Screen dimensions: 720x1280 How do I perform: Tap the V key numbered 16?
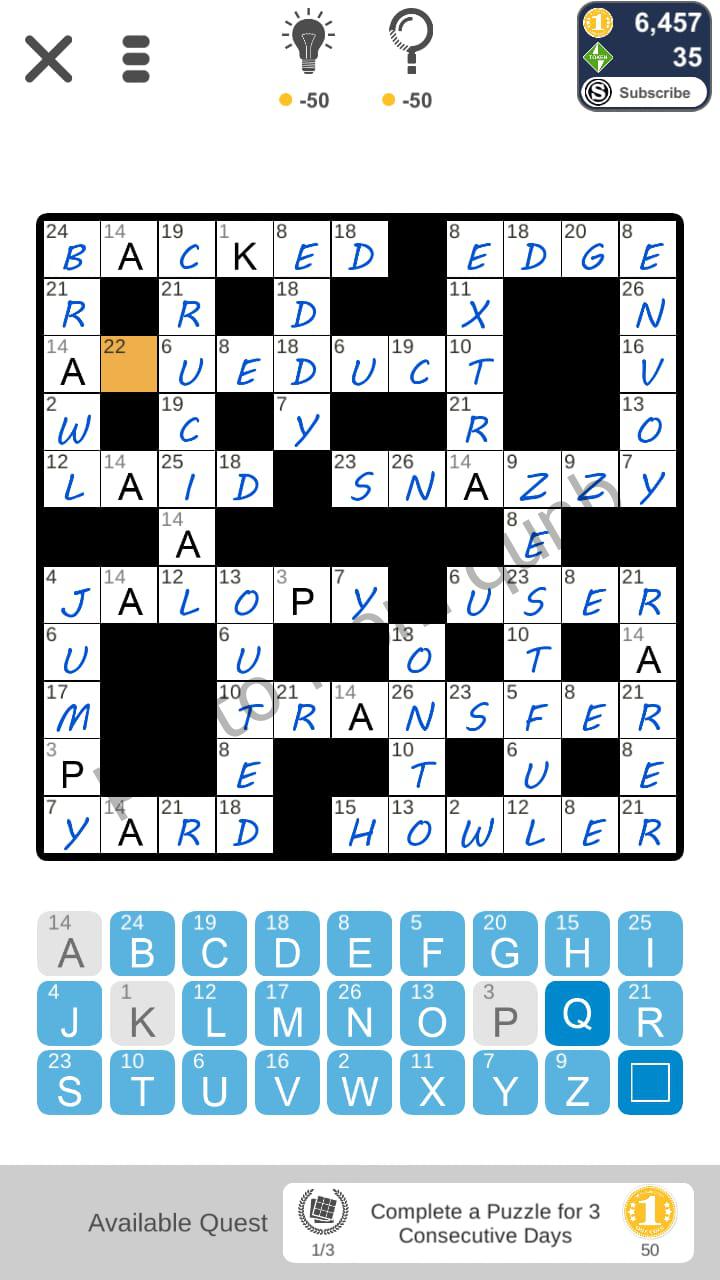[x=287, y=1082]
